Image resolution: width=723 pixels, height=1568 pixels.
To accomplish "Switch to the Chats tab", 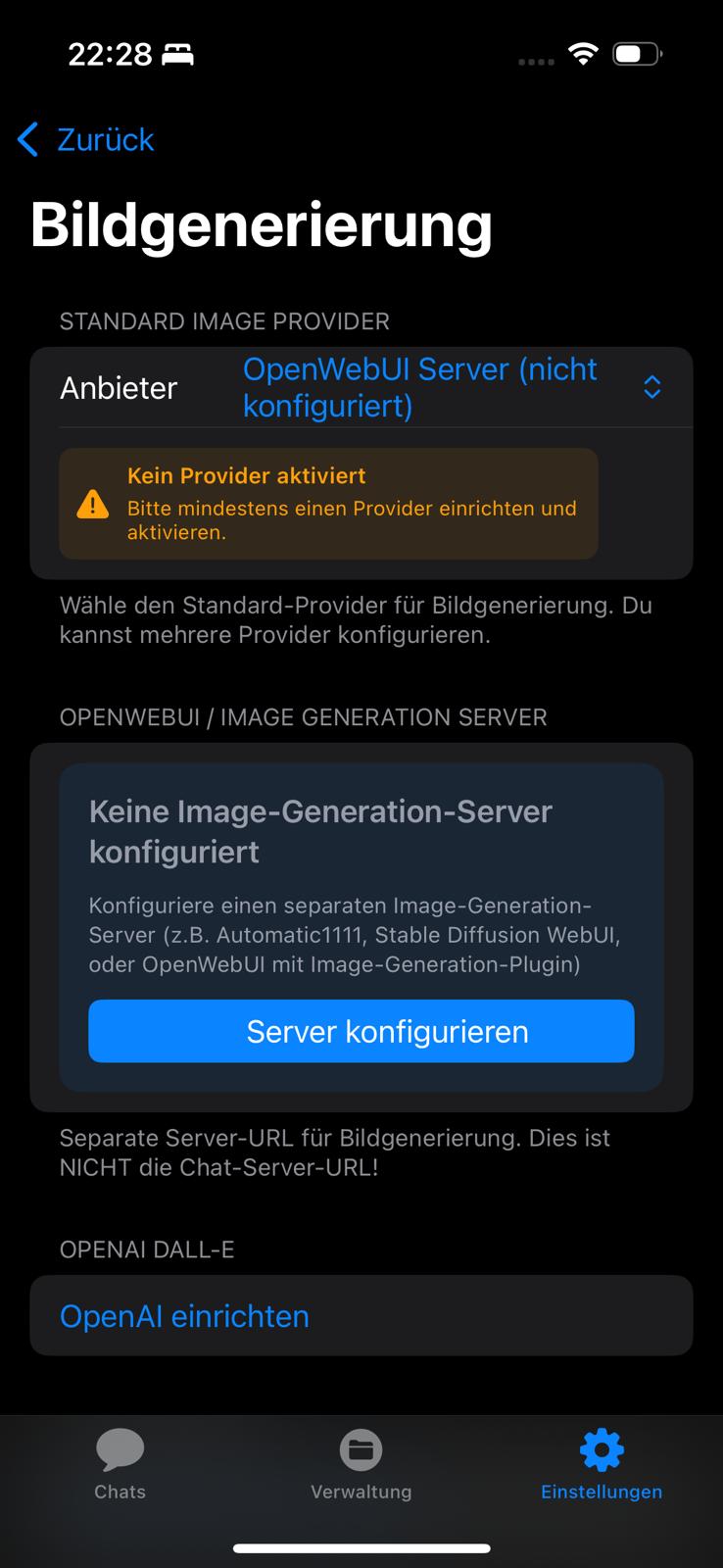I will (x=120, y=1465).
